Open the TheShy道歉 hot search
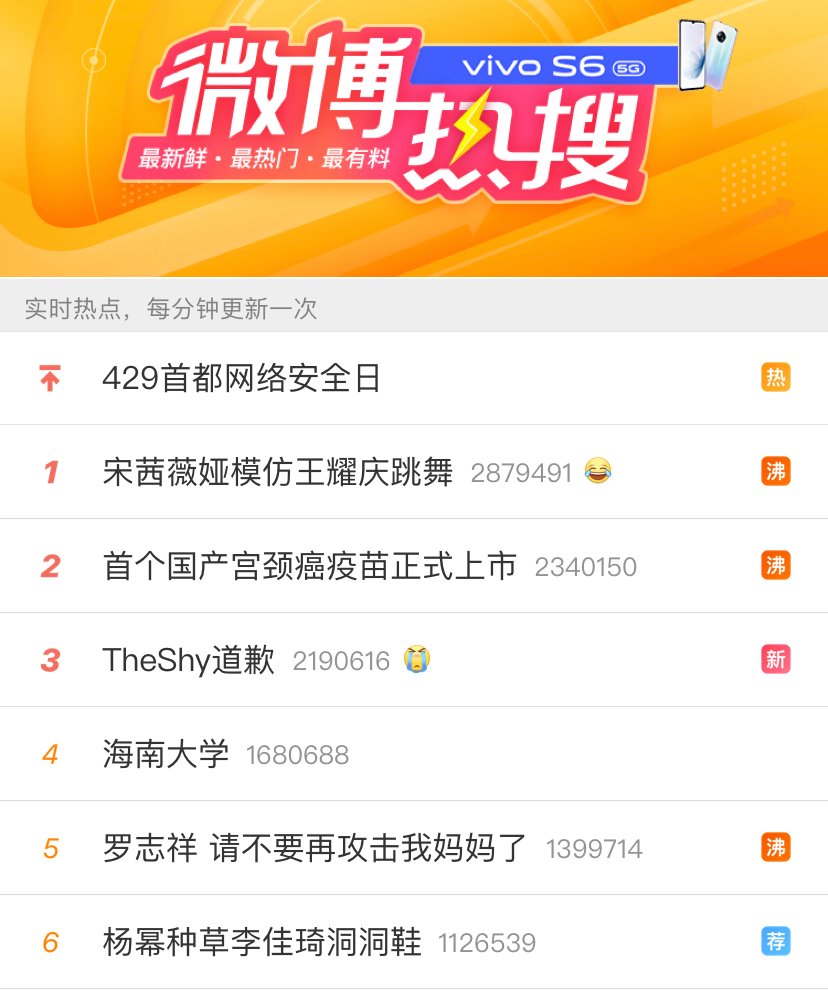This screenshot has width=828, height=998. tap(189, 660)
